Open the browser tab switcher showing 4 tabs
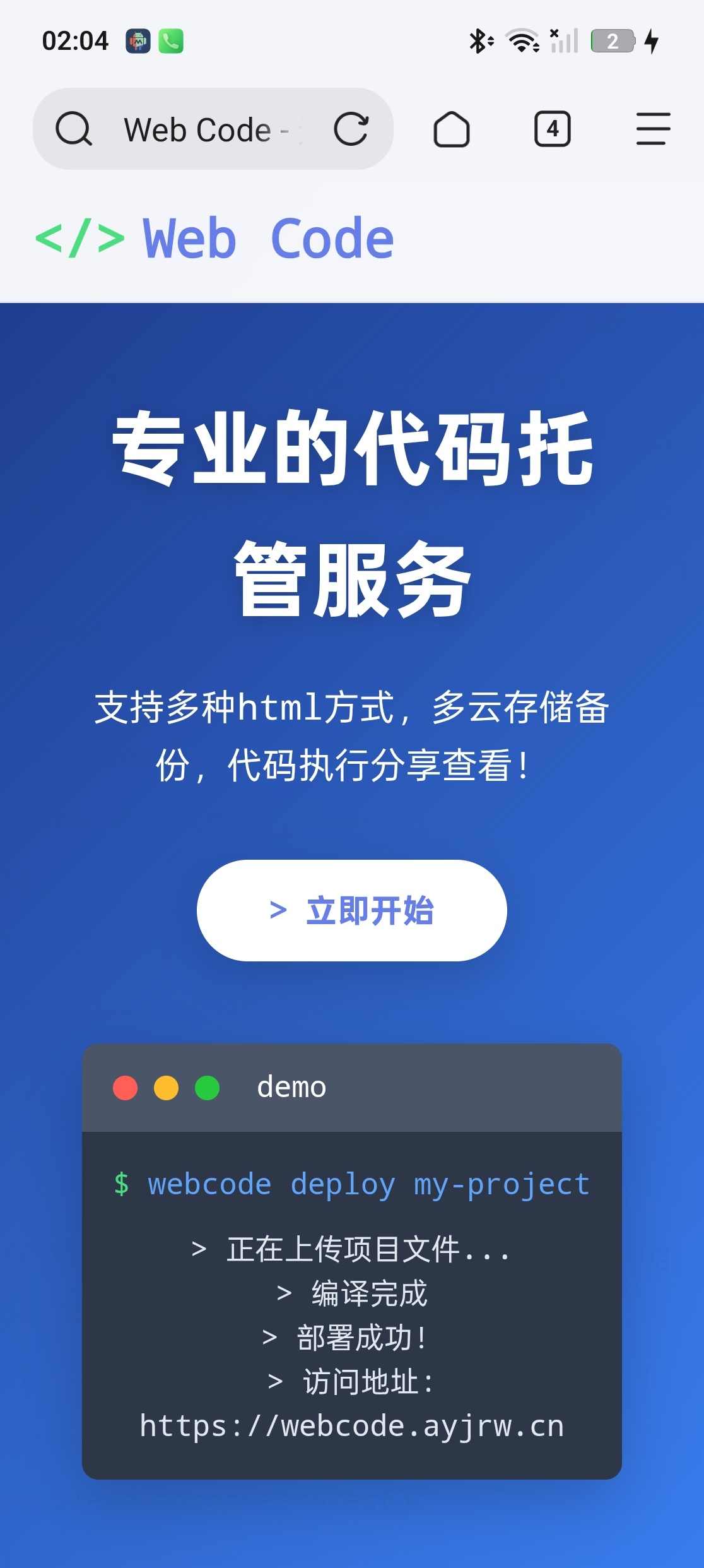 (552, 129)
